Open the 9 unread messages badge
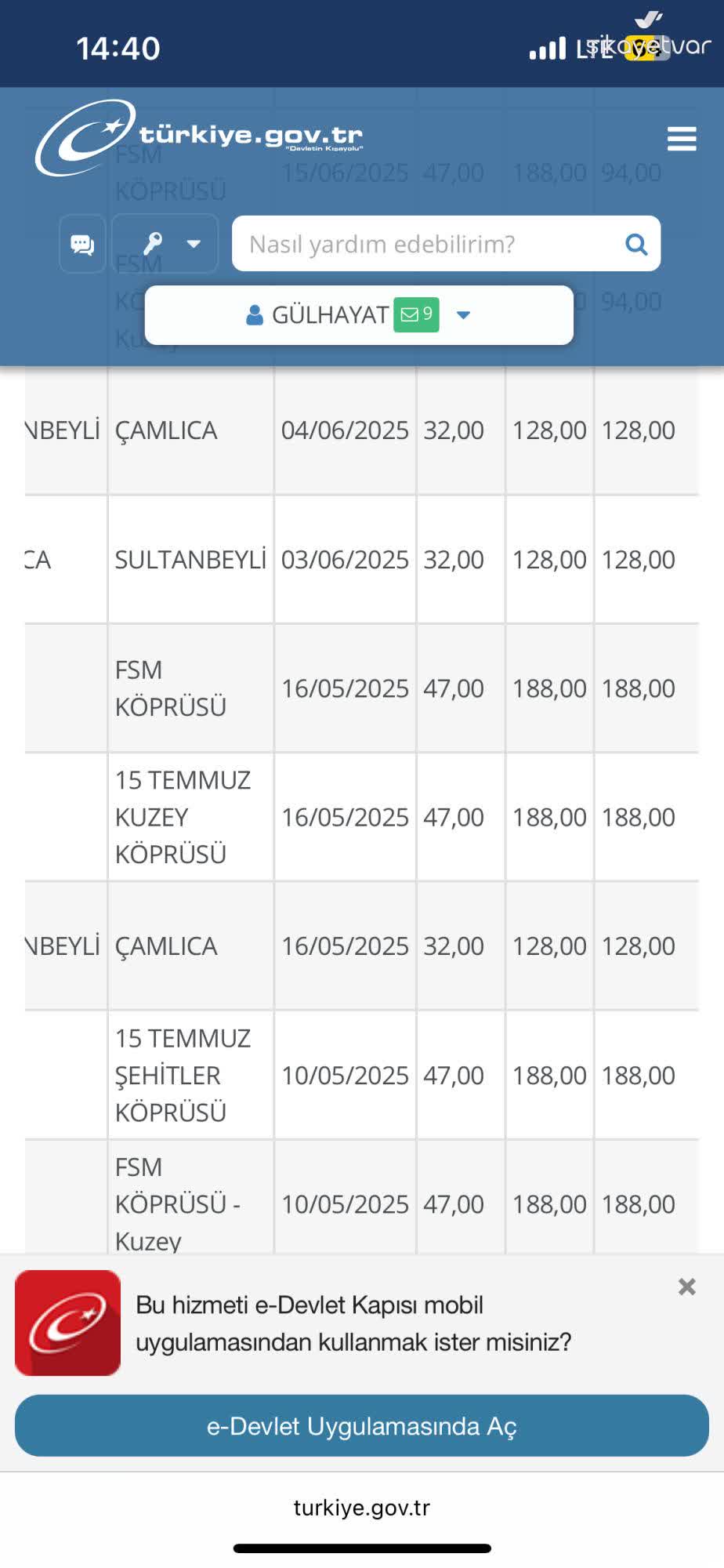Viewport: 724px width, 1568px height. (416, 314)
